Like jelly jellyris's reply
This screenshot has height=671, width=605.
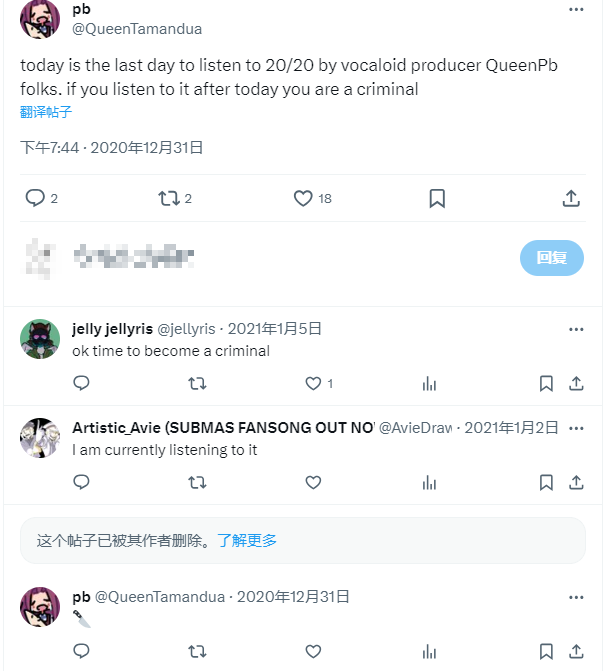tap(313, 383)
